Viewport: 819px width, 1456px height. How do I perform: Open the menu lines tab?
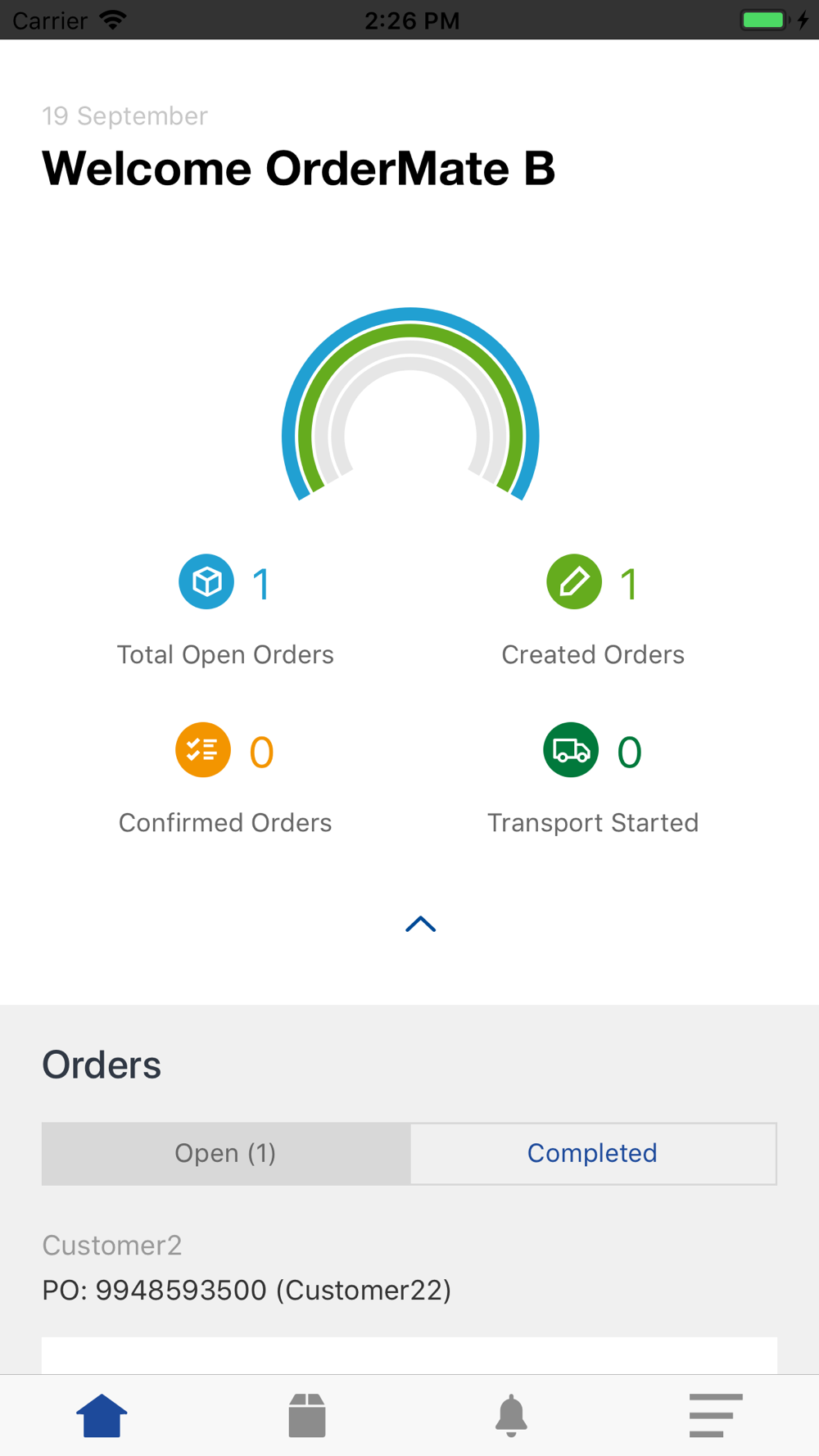click(x=716, y=1415)
